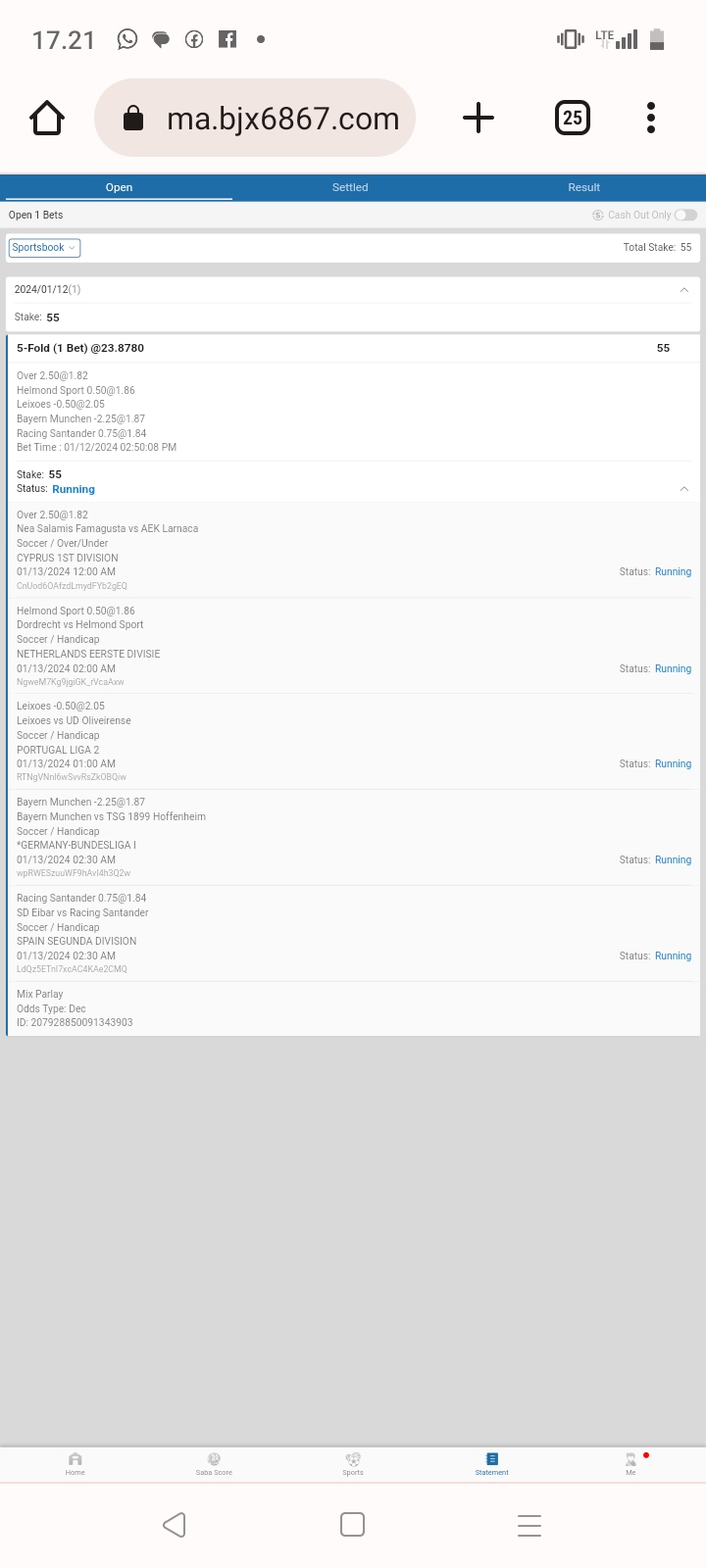Open the Statement tab

click(491, 1463)
